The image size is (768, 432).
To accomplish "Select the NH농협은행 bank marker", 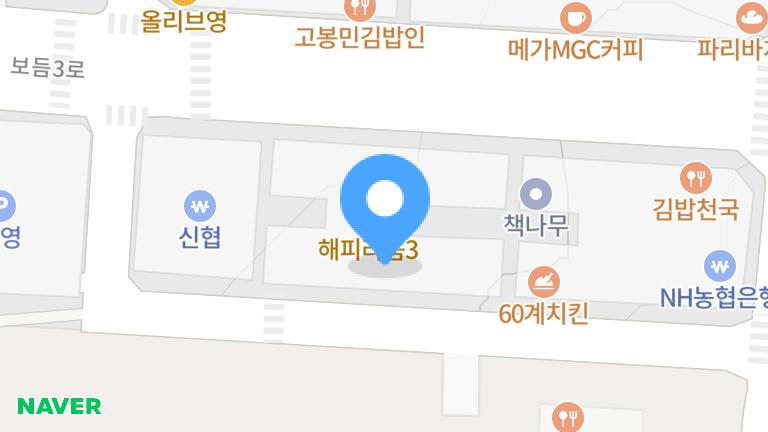I will click(719, 265).
